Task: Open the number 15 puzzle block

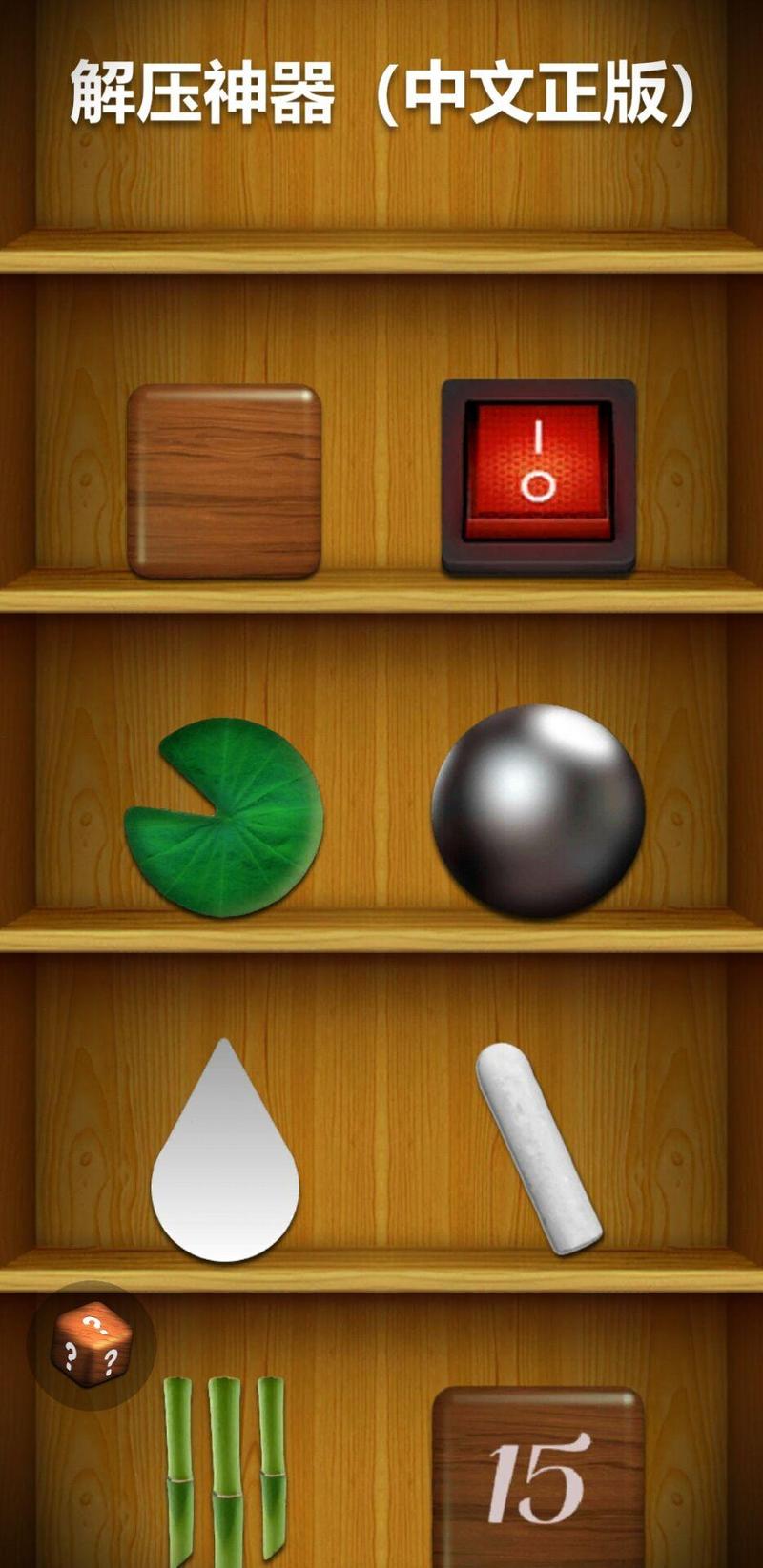Action: coord(538,1477)
